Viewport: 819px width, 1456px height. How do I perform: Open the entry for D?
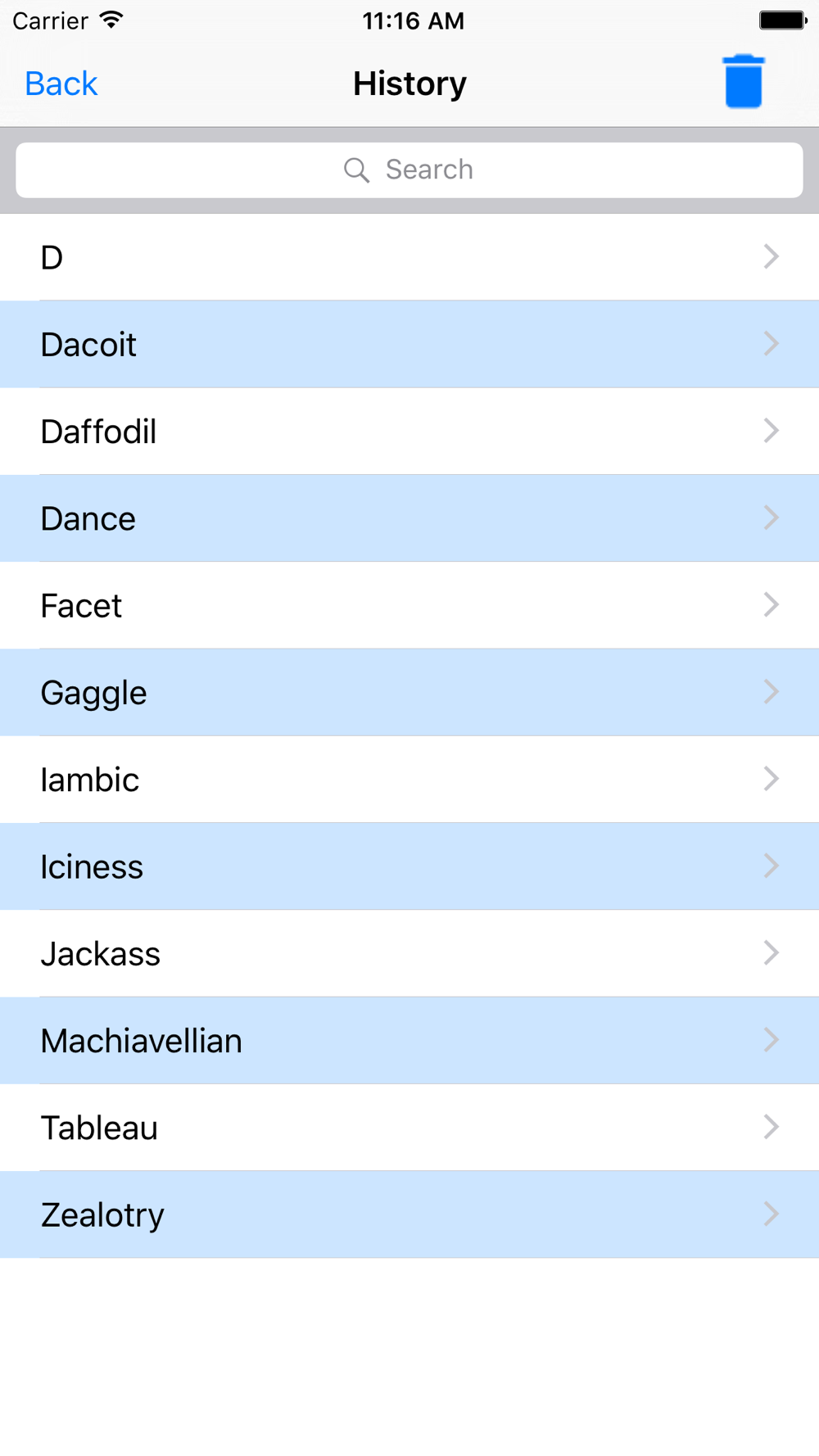pos(409,257)
